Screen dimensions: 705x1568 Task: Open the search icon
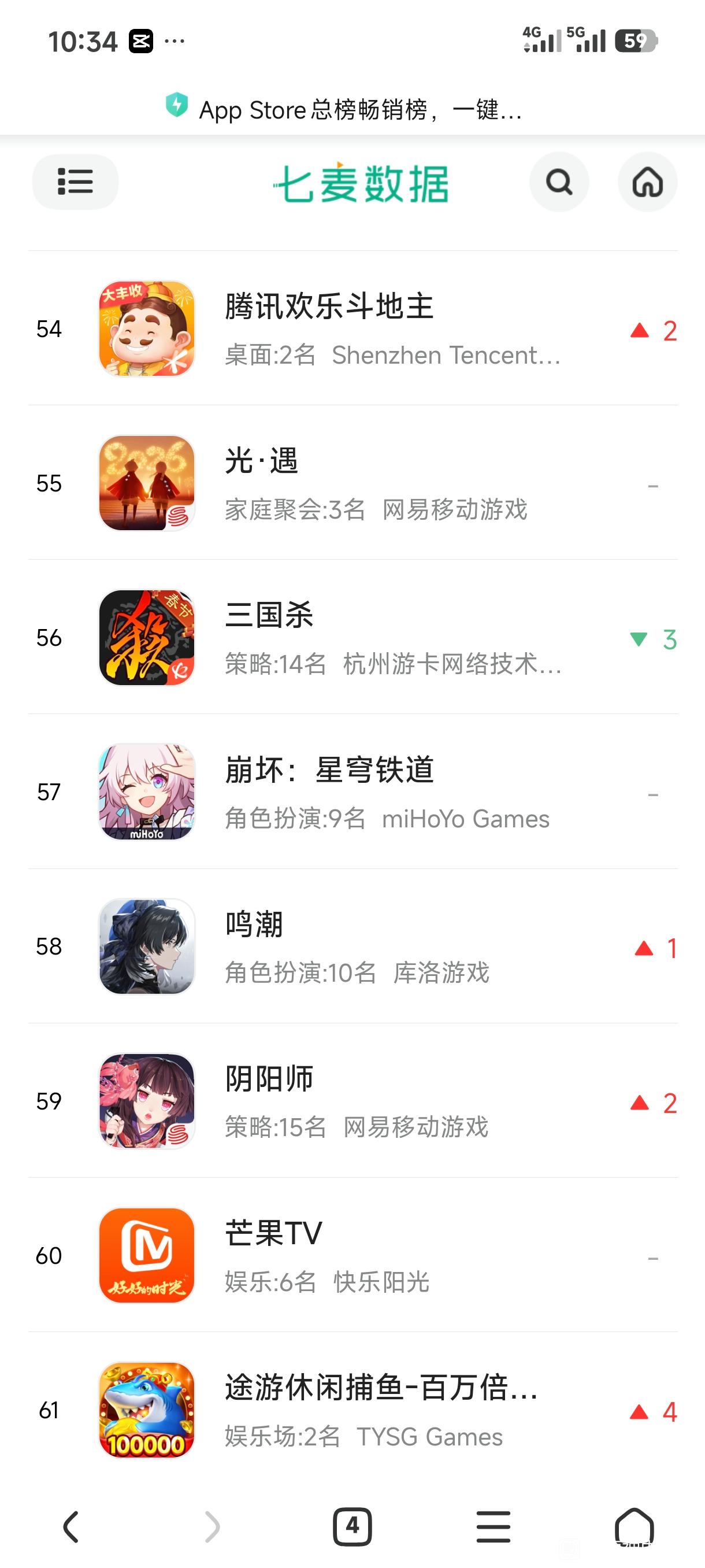558,182
